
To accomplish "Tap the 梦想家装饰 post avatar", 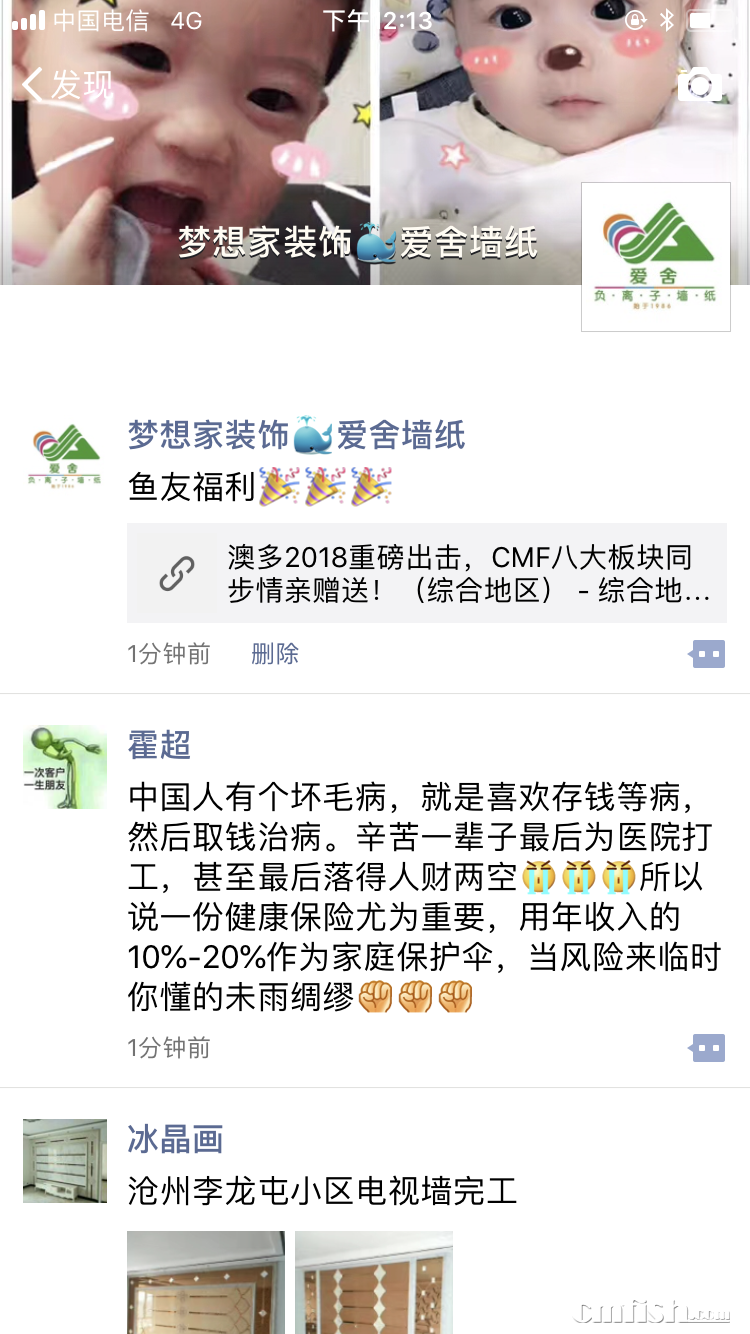I will point(65,457).
